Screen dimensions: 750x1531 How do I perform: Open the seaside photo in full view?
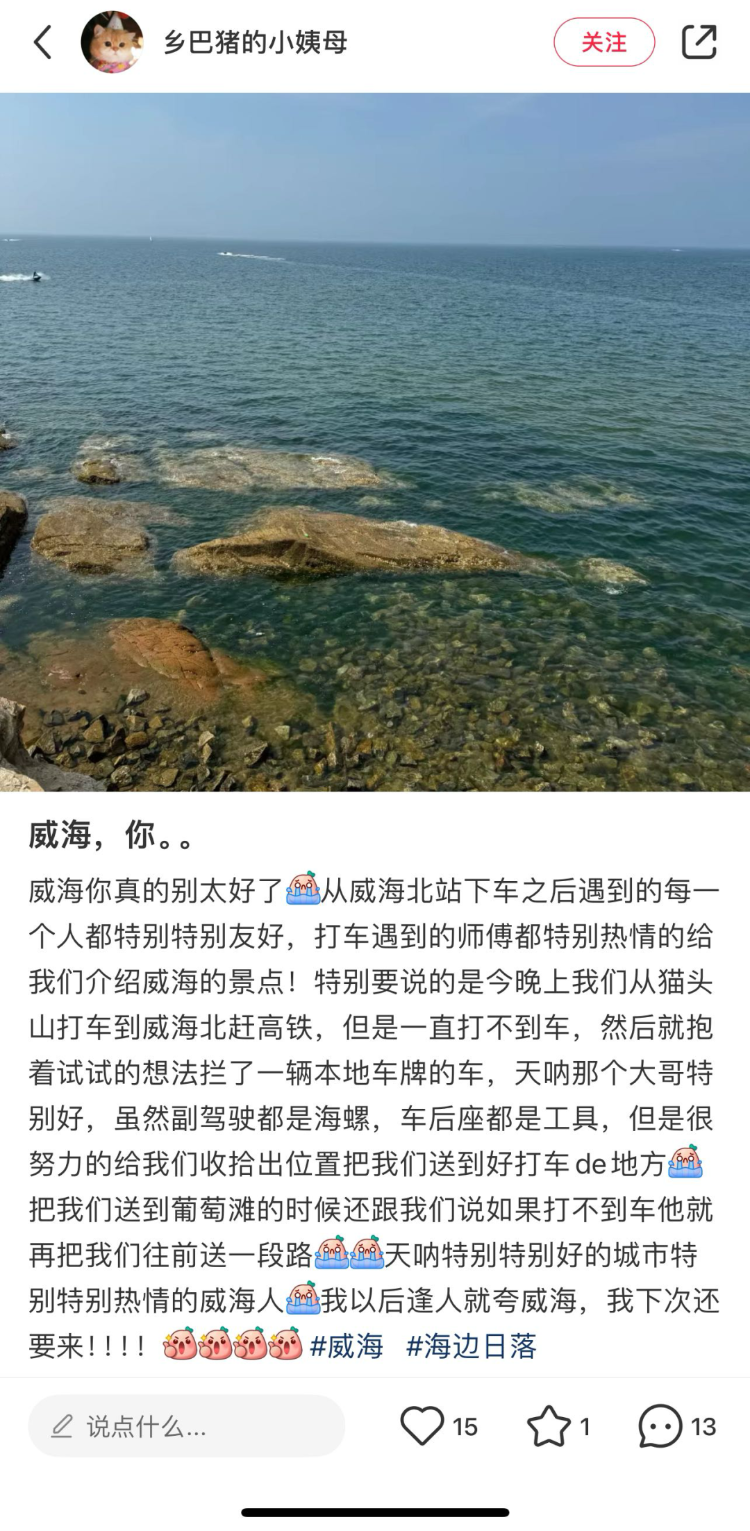[x=375, y=442]
